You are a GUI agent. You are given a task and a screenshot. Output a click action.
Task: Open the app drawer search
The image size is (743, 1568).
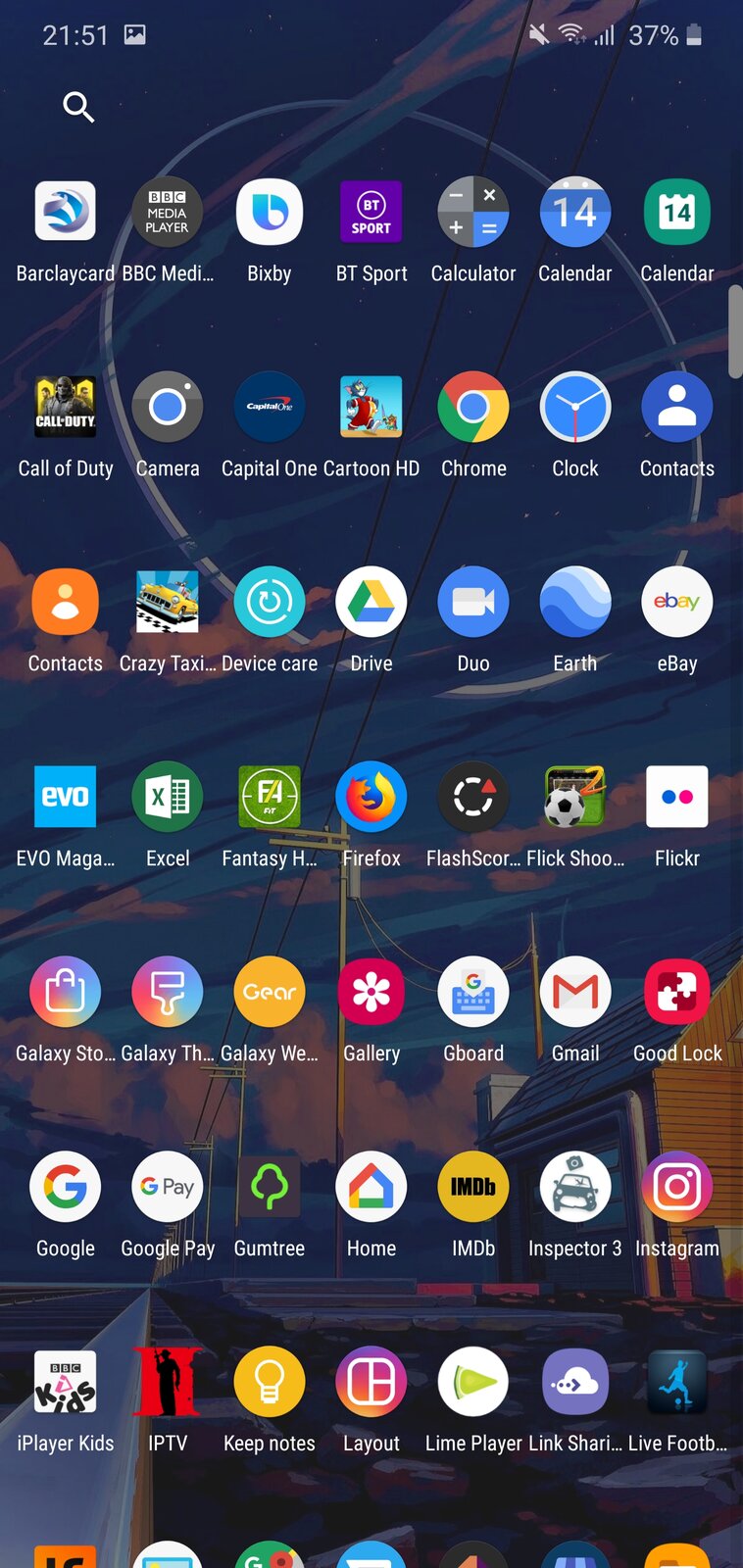point(78,106)
